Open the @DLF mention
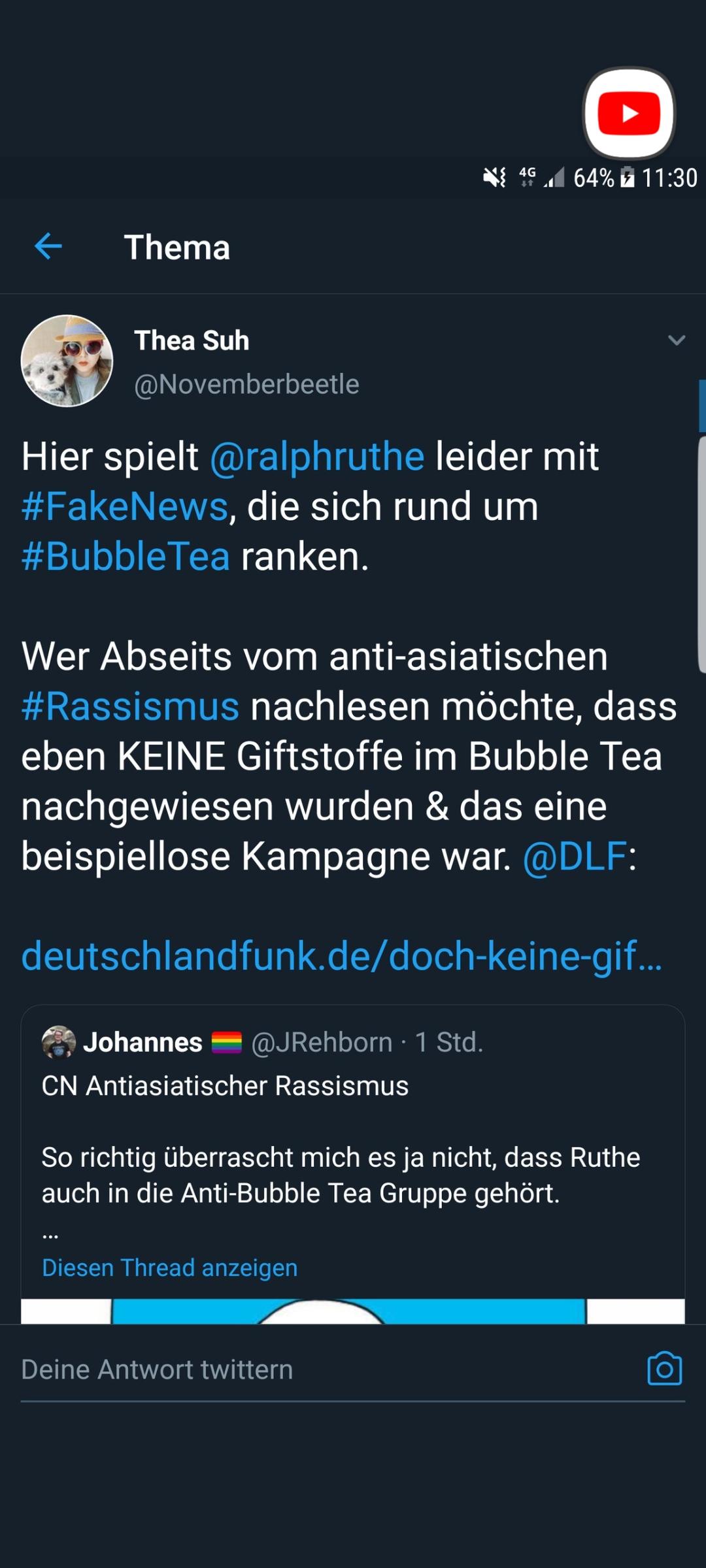706x1568 pixels. 575,857
